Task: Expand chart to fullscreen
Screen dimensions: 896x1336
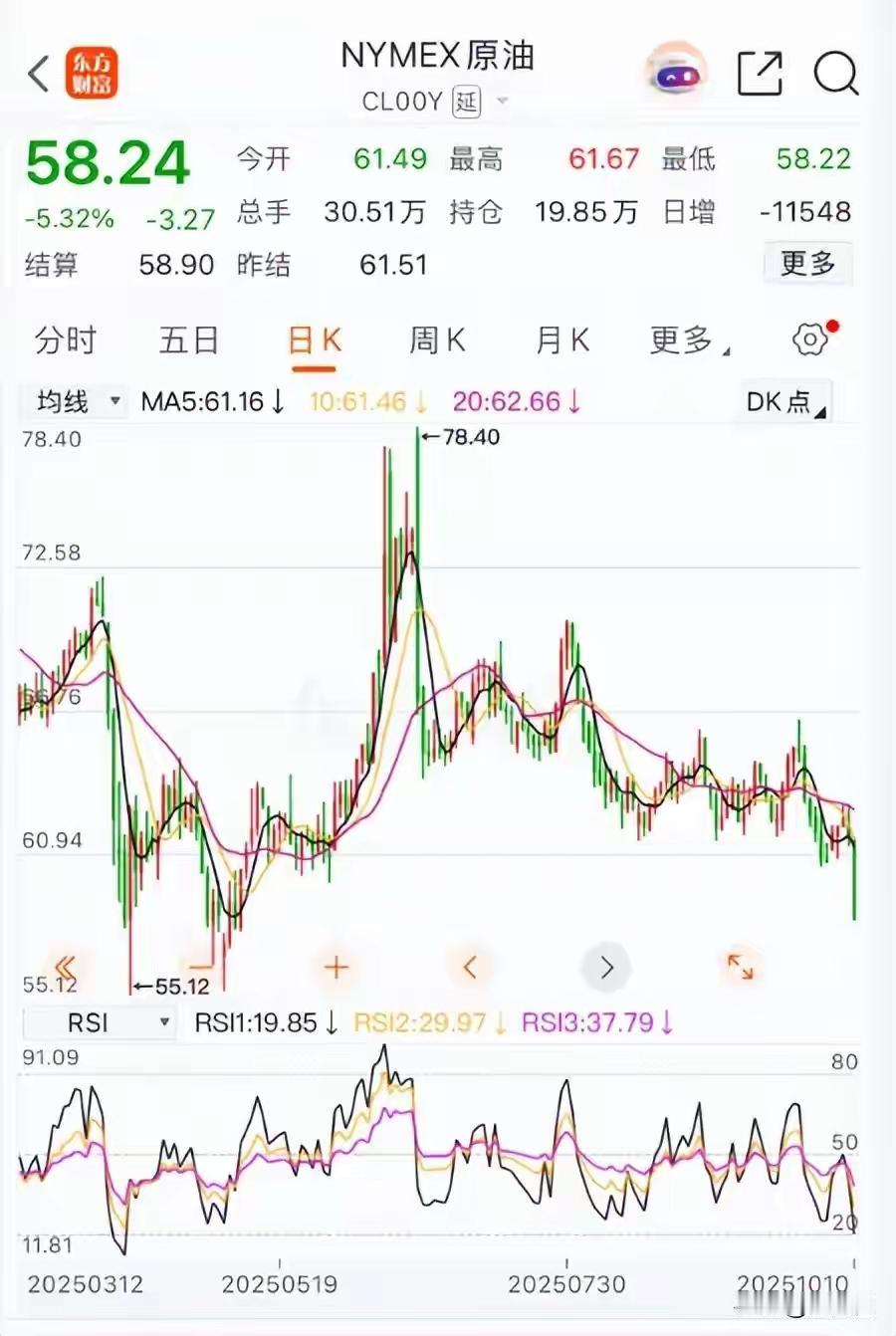Action: pos(740,966)
